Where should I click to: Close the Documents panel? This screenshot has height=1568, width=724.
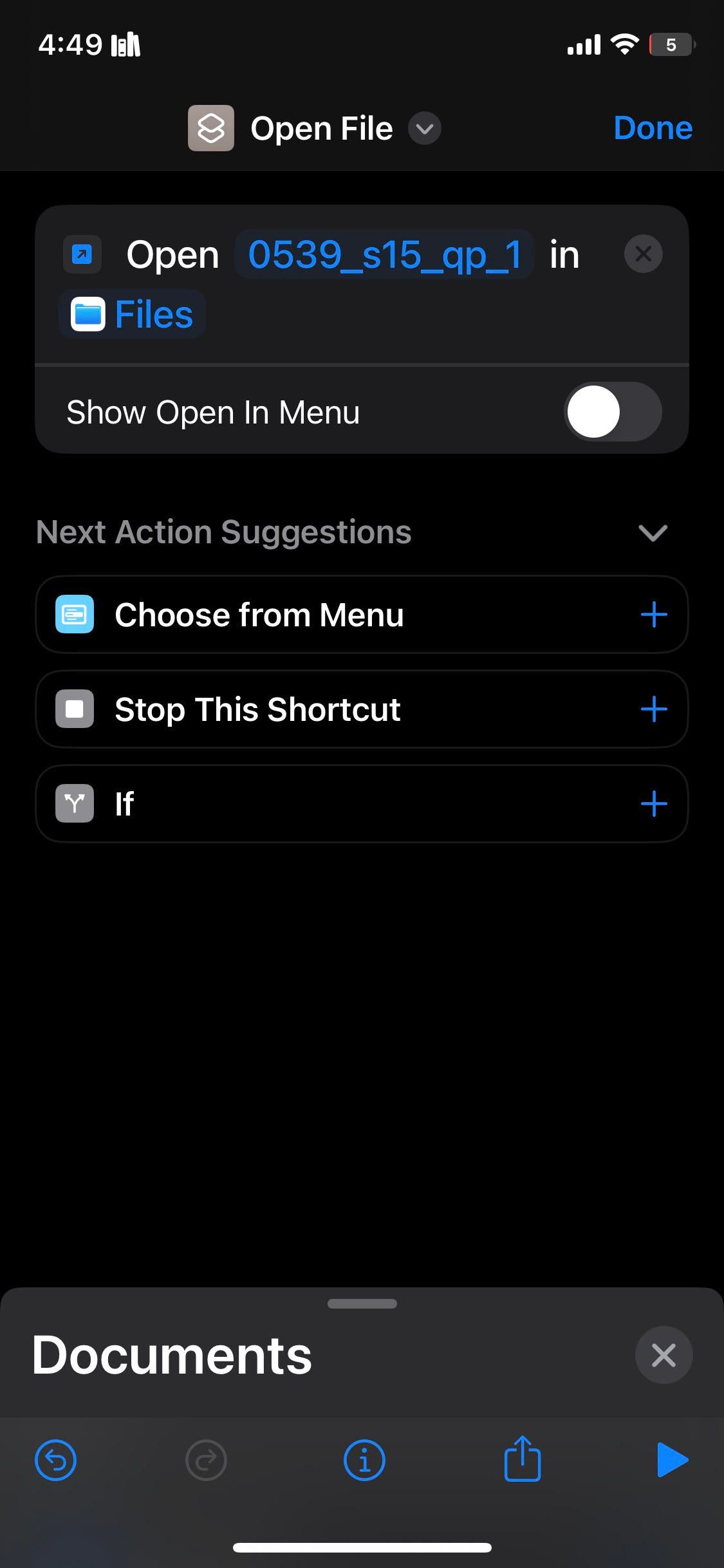(x=664, y=1355)
